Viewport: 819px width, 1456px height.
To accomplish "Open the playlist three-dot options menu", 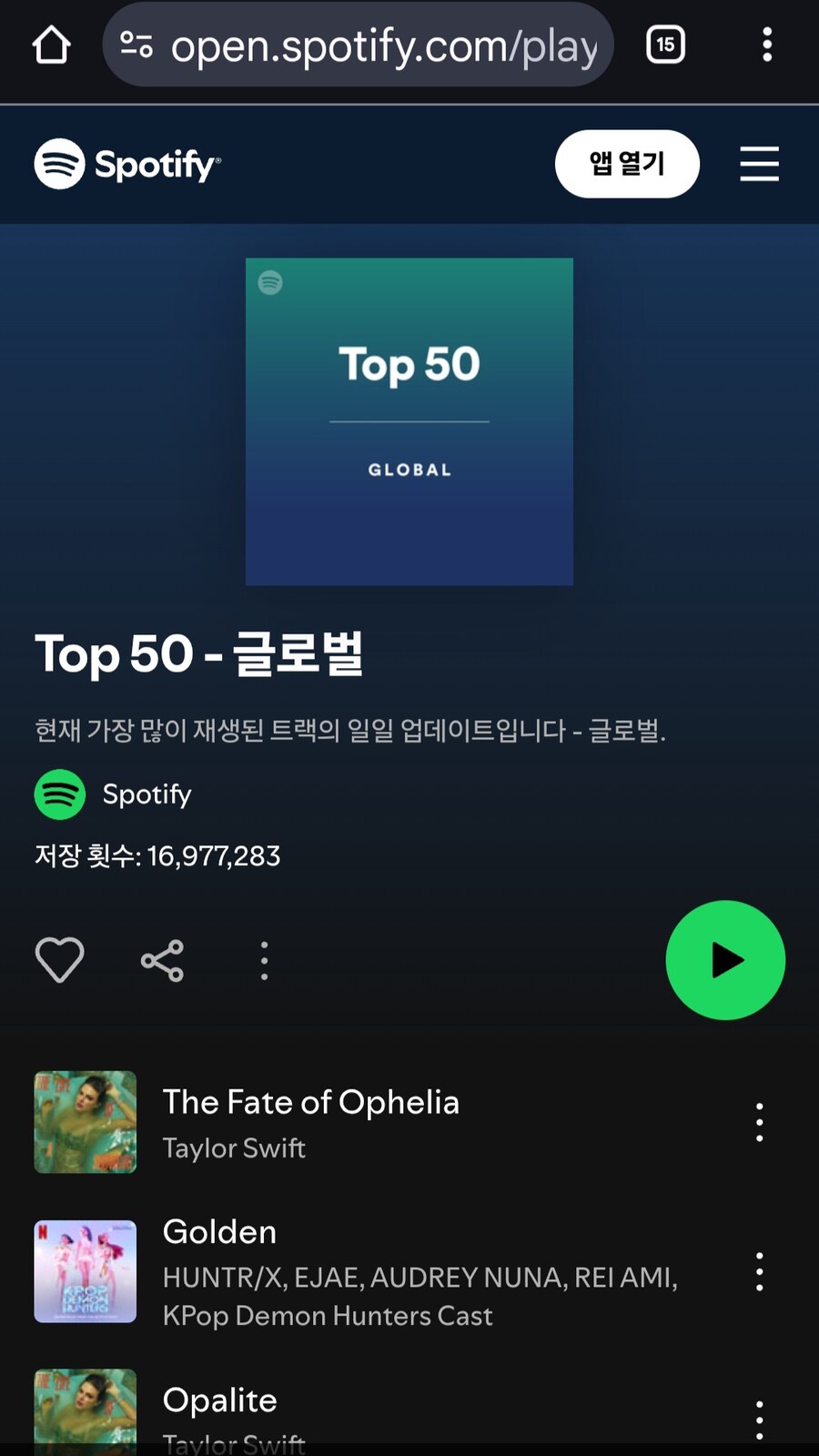I will click(263, 959).
